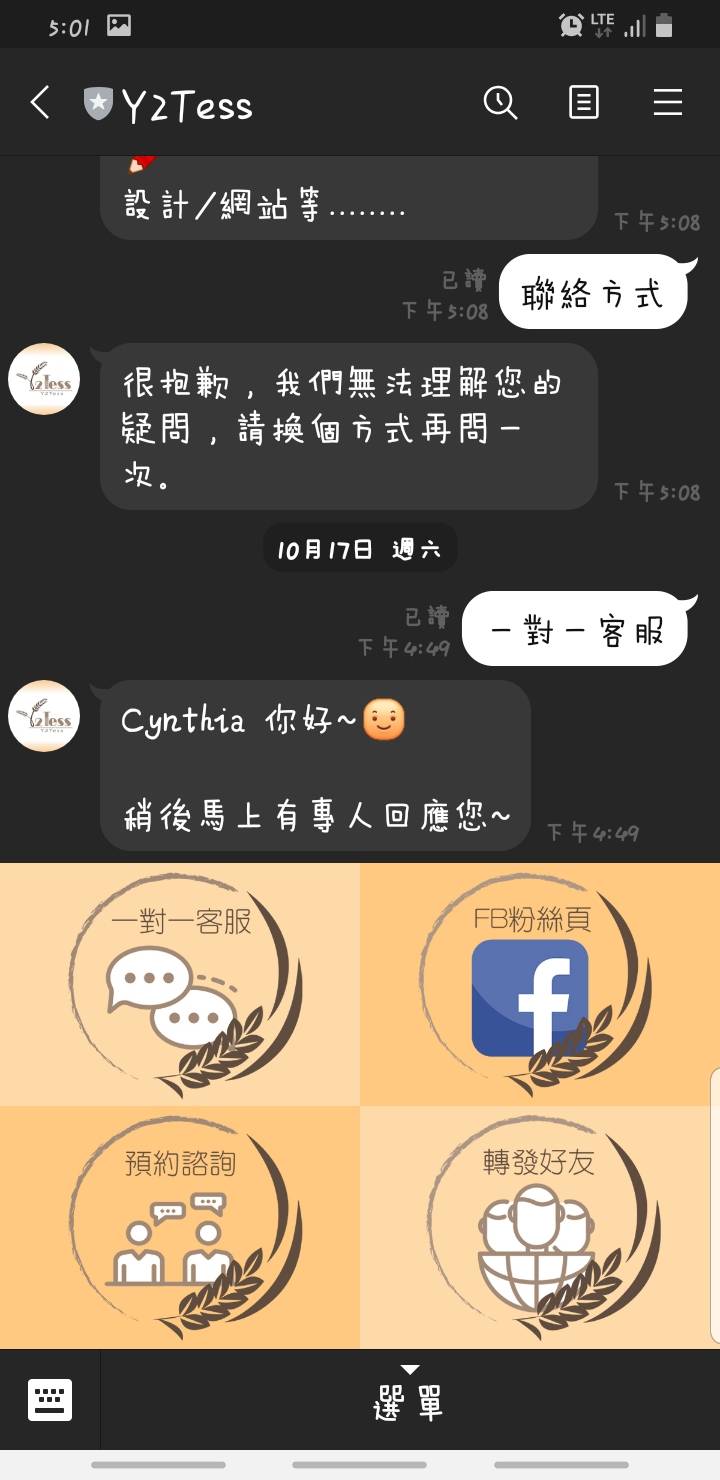Choose the 預約諮詢 tile
720x1480 pixels.
pyautogui.click(x=180, y=1227)
